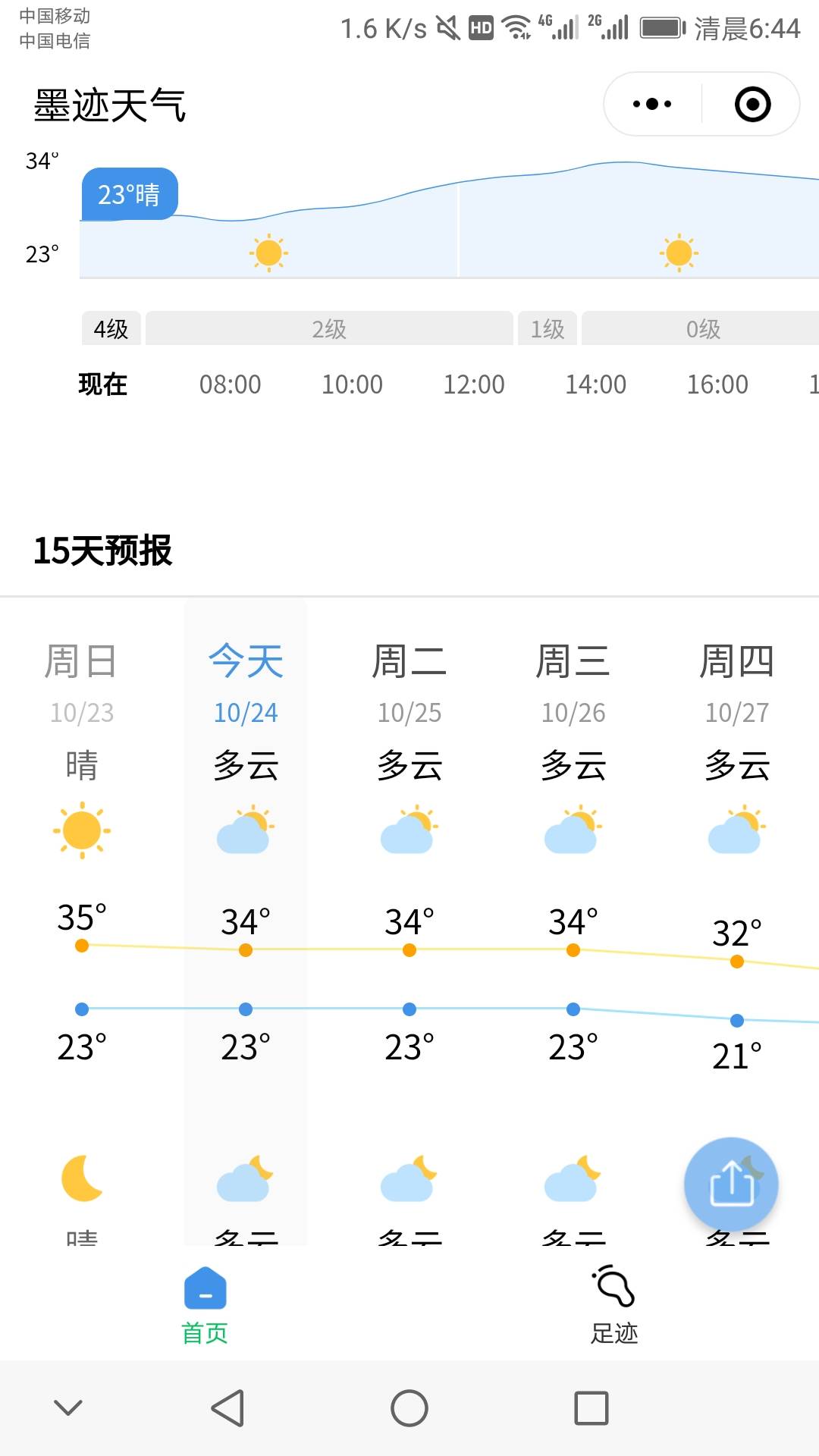The height and width of the screenshot is (1456, 819).
Task: Close the mini program via the circle icon
Action: pos(752,104)
